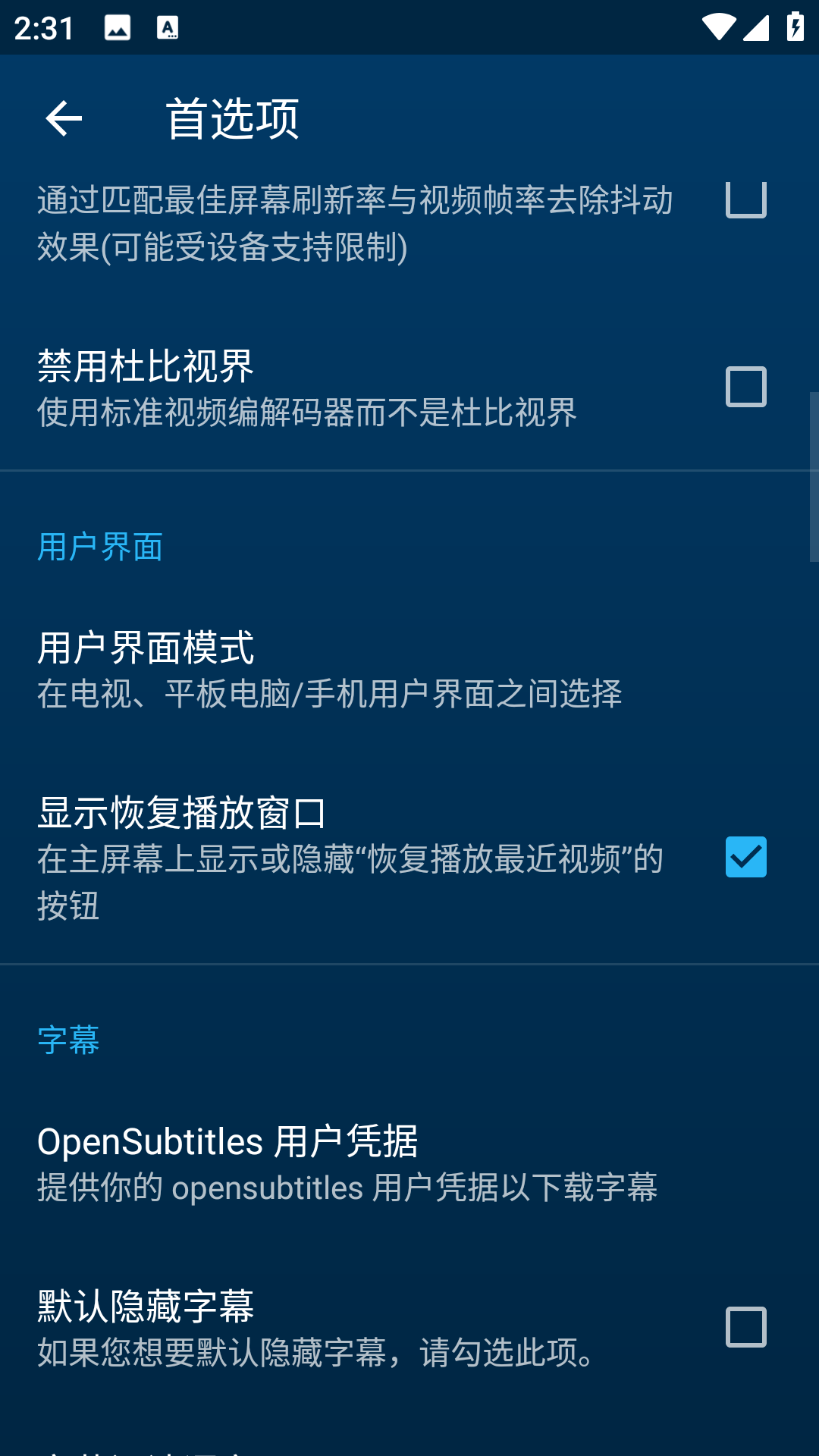Viewport: 819px width, 1456px height.
Task: Disable 显示恢复播放窗口 checkbox
Action: point(745,858)
